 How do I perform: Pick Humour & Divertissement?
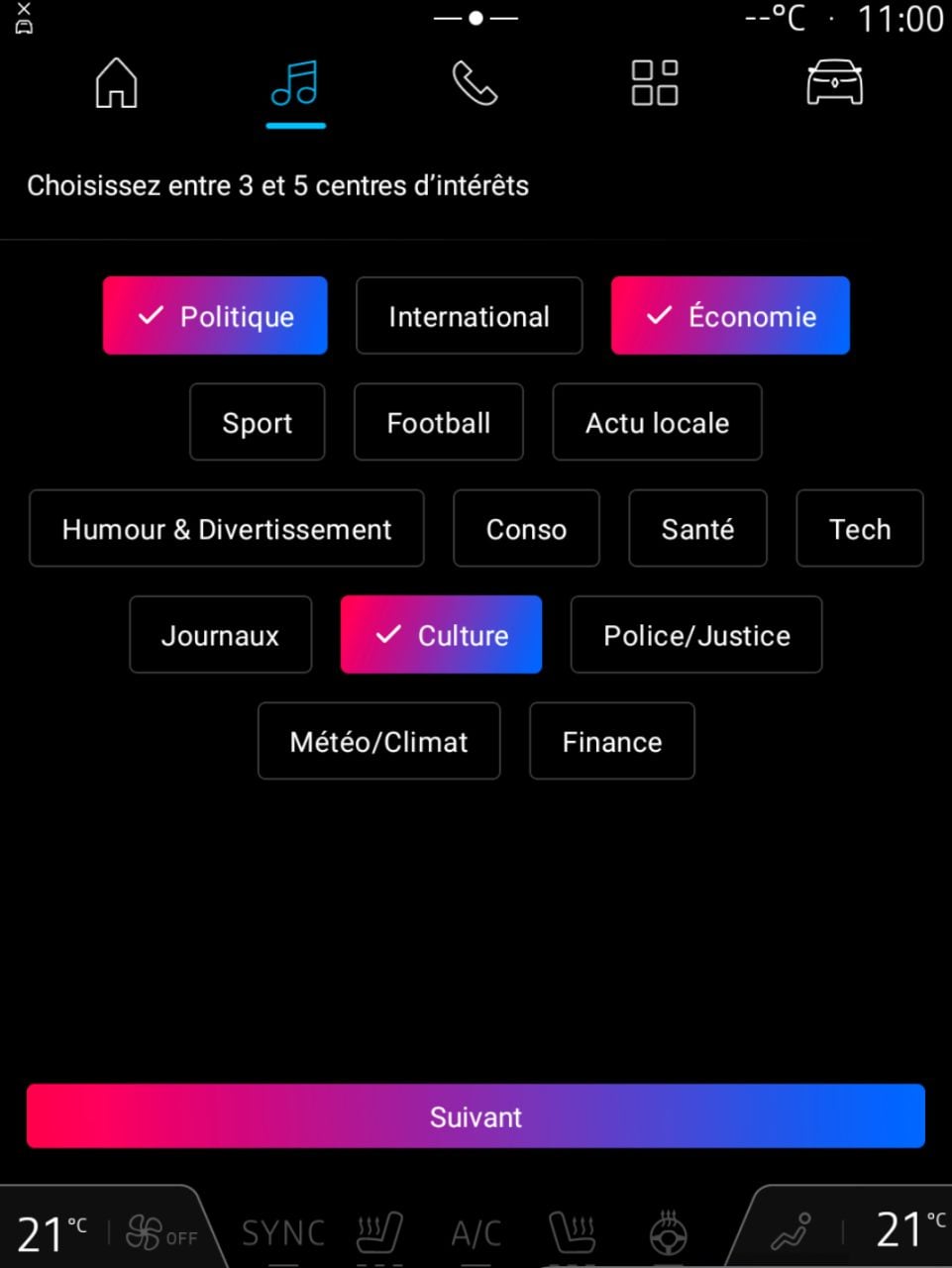(226, 529)
